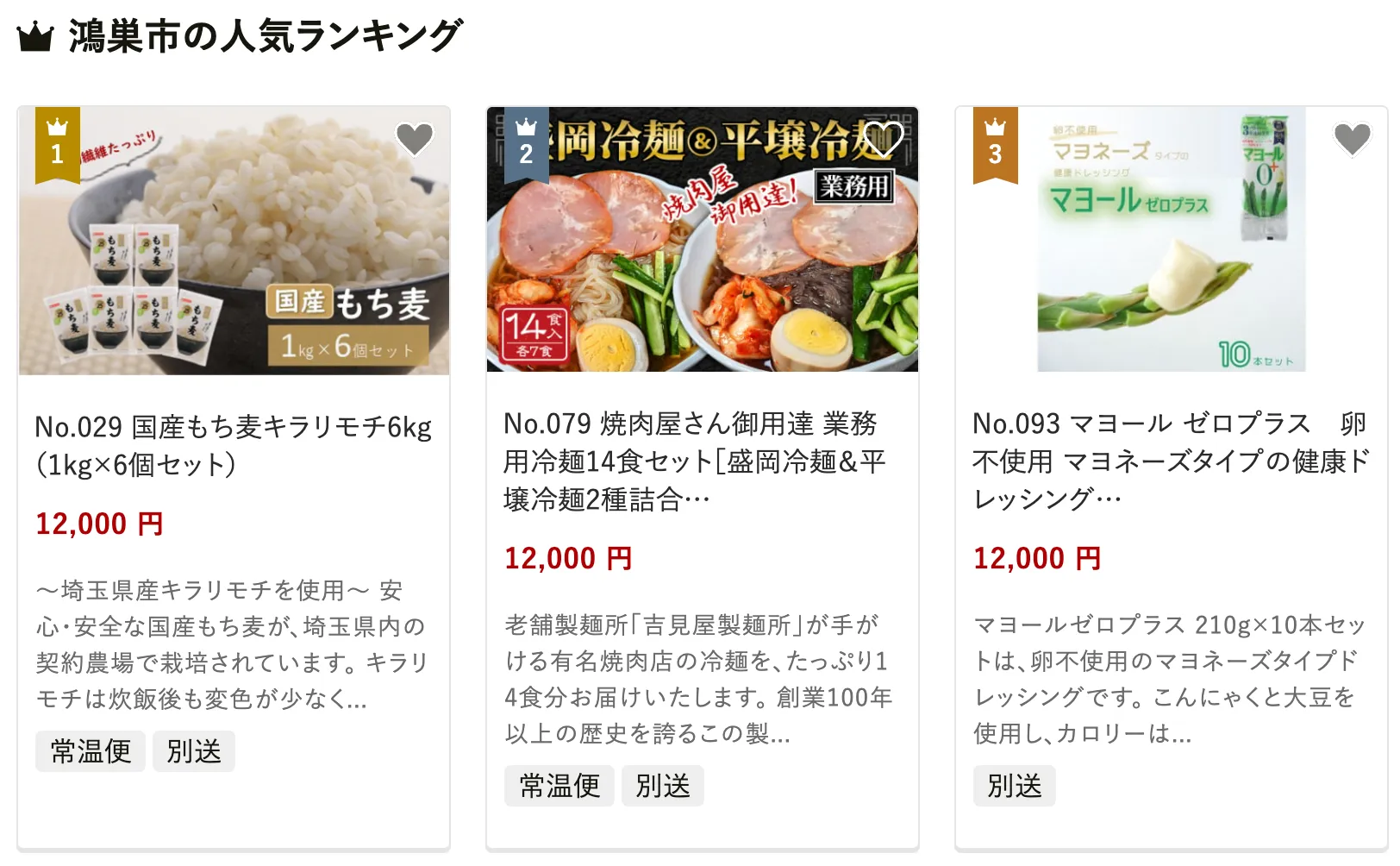Open No.093 マヨール ゼロプラス card
The image size is (1400, 866).
click(x=1170, y=461)
